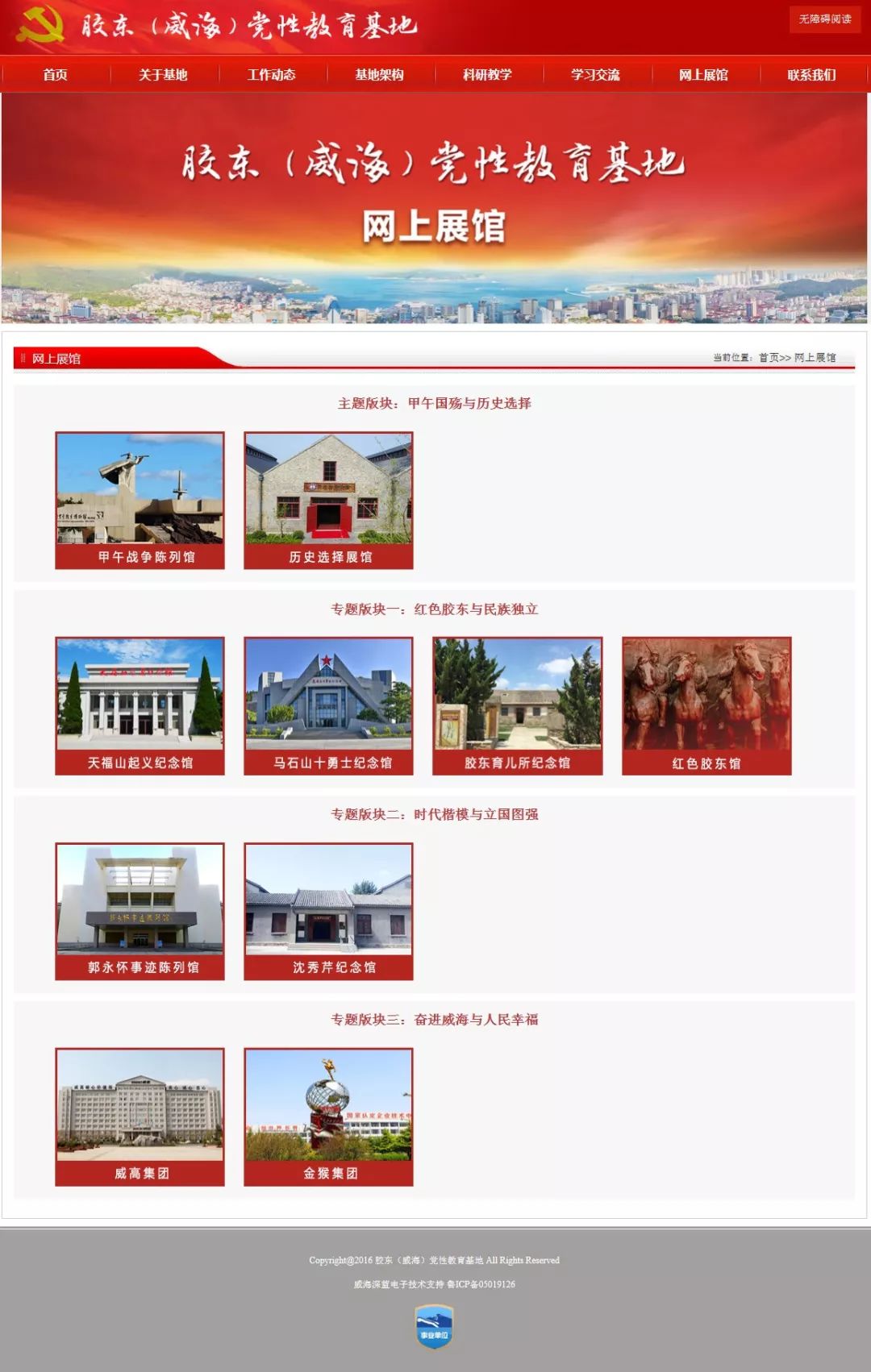Tap 联系我们 in the navigation bar
This screenshot has height=1372, width=871.
click(811, 75)
